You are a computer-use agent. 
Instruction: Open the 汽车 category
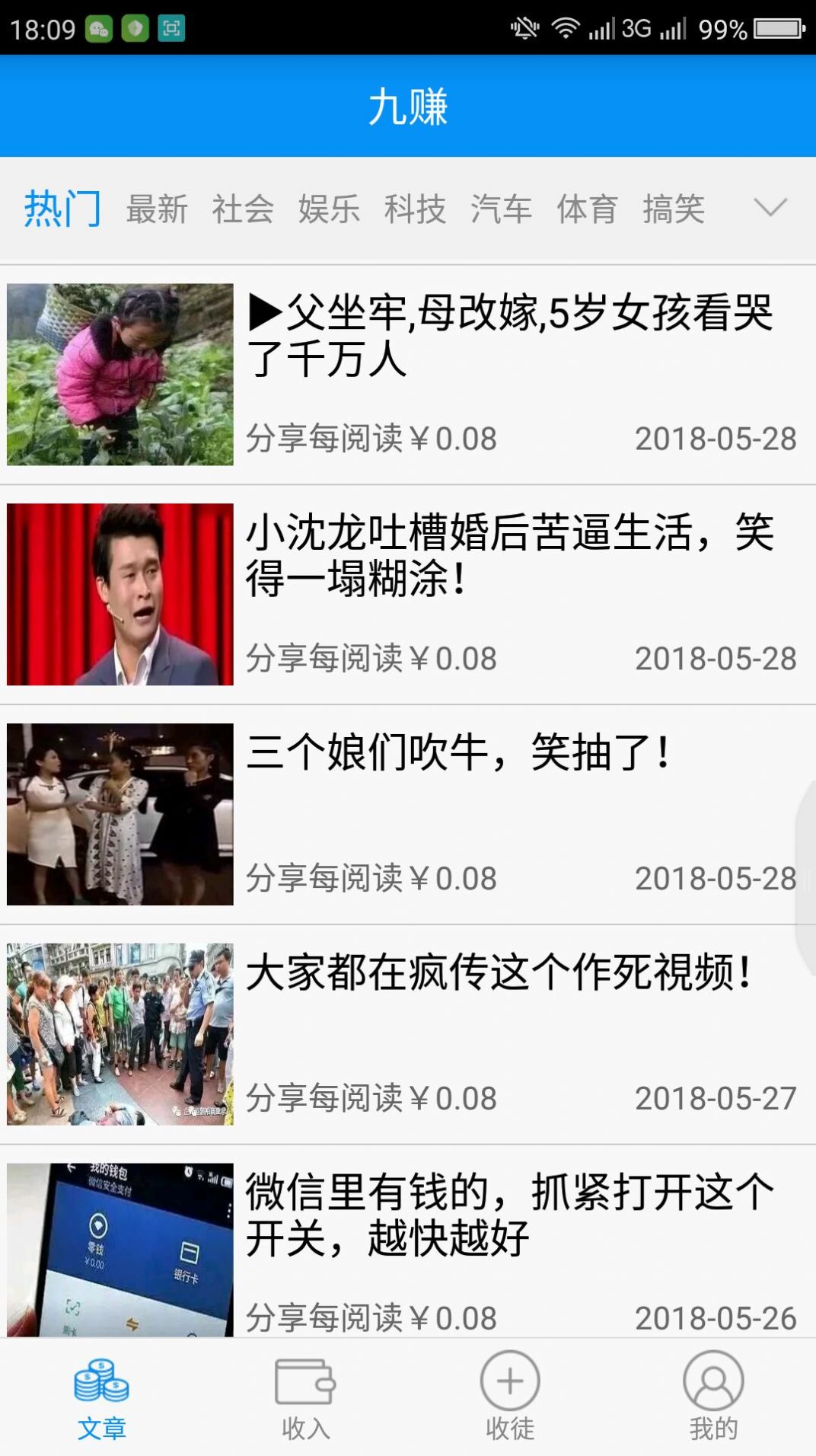pyautogui.click(x=501, y=209)
